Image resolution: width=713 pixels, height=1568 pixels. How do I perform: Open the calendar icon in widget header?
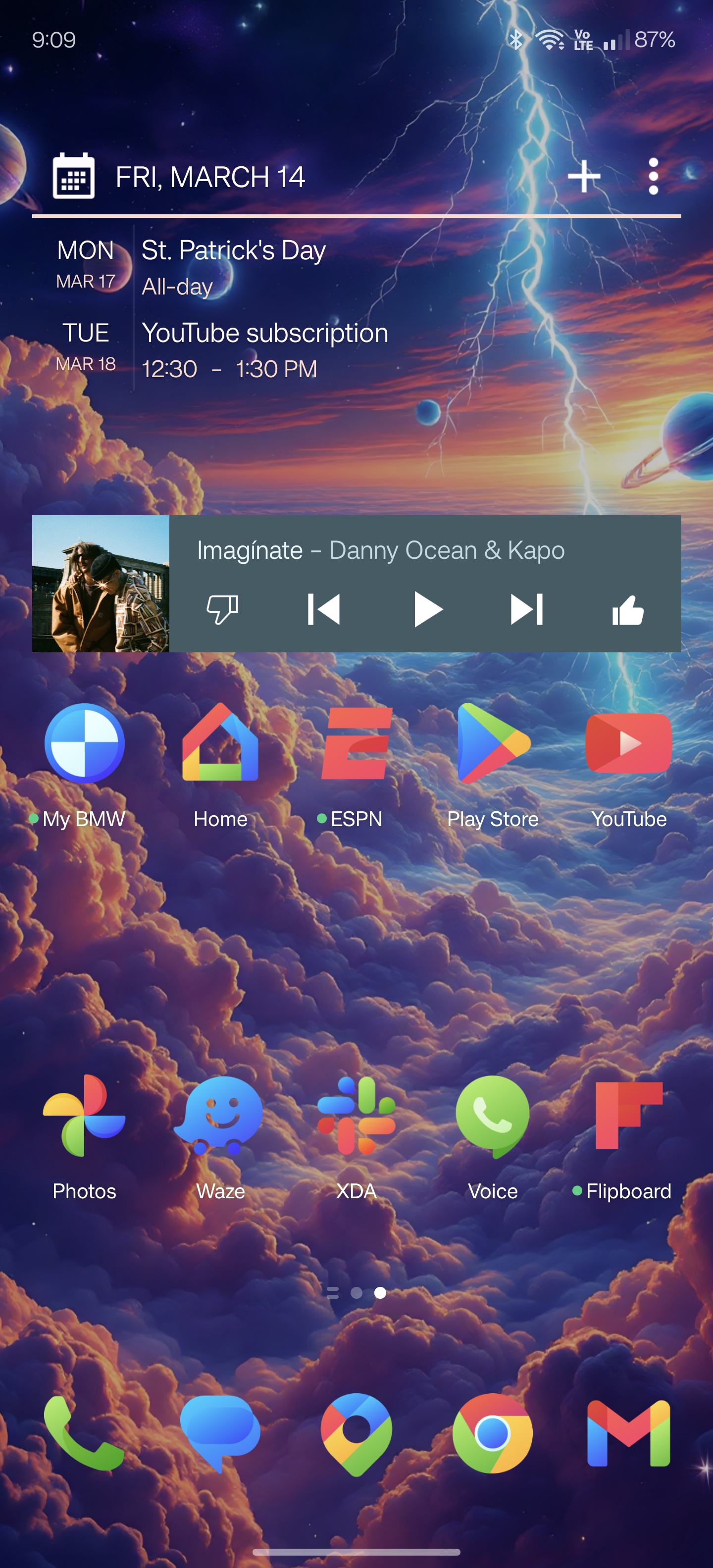point(74,177)
